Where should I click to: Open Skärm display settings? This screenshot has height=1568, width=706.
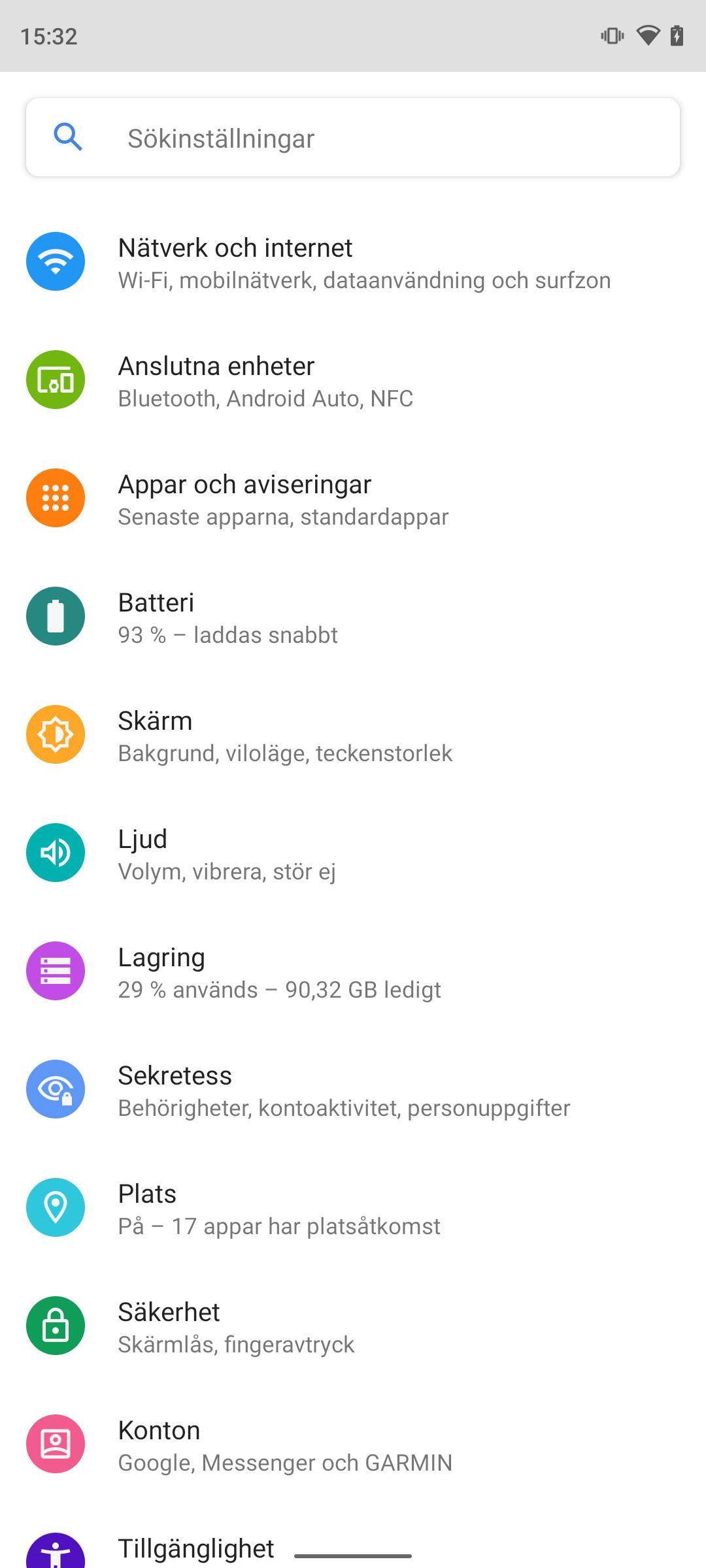coord(353,736)
